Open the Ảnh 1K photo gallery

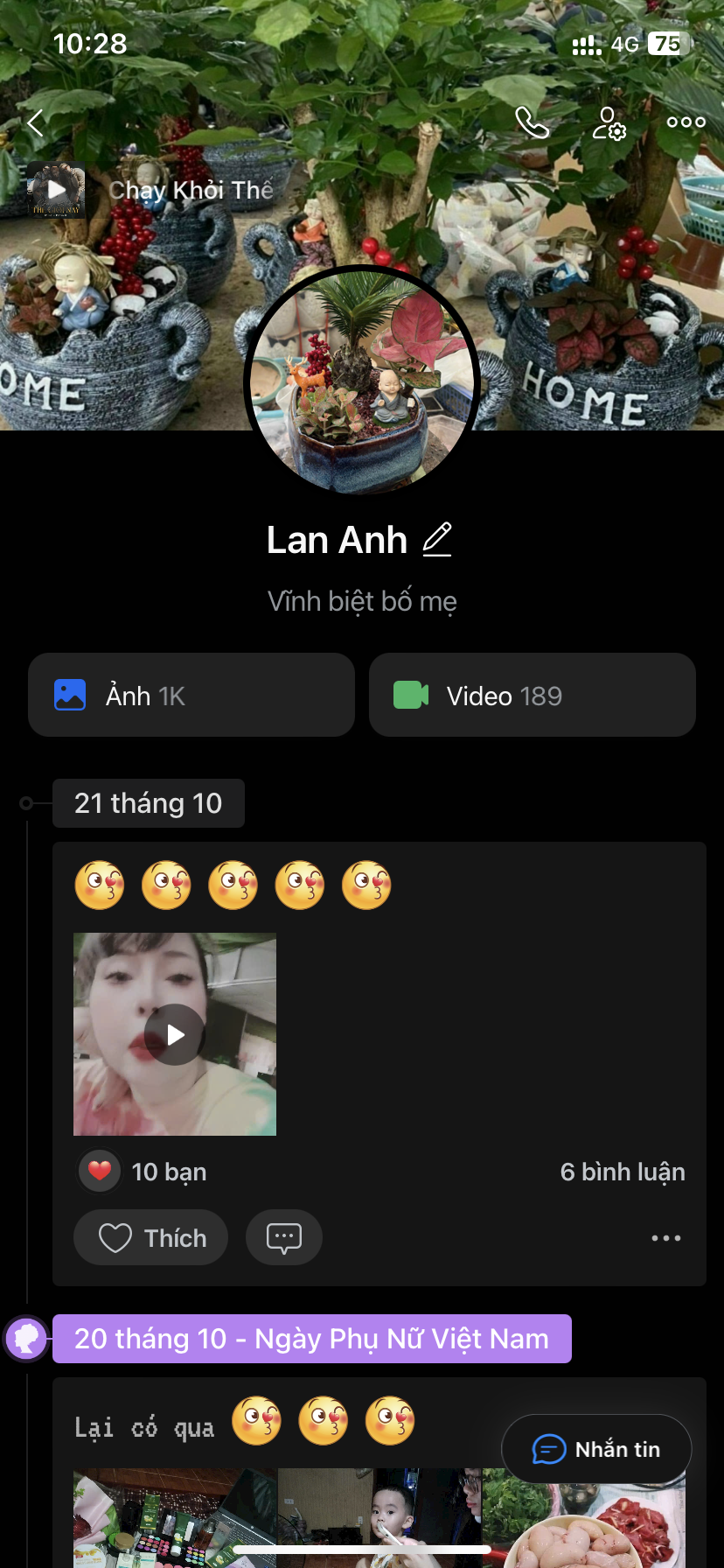191,696
